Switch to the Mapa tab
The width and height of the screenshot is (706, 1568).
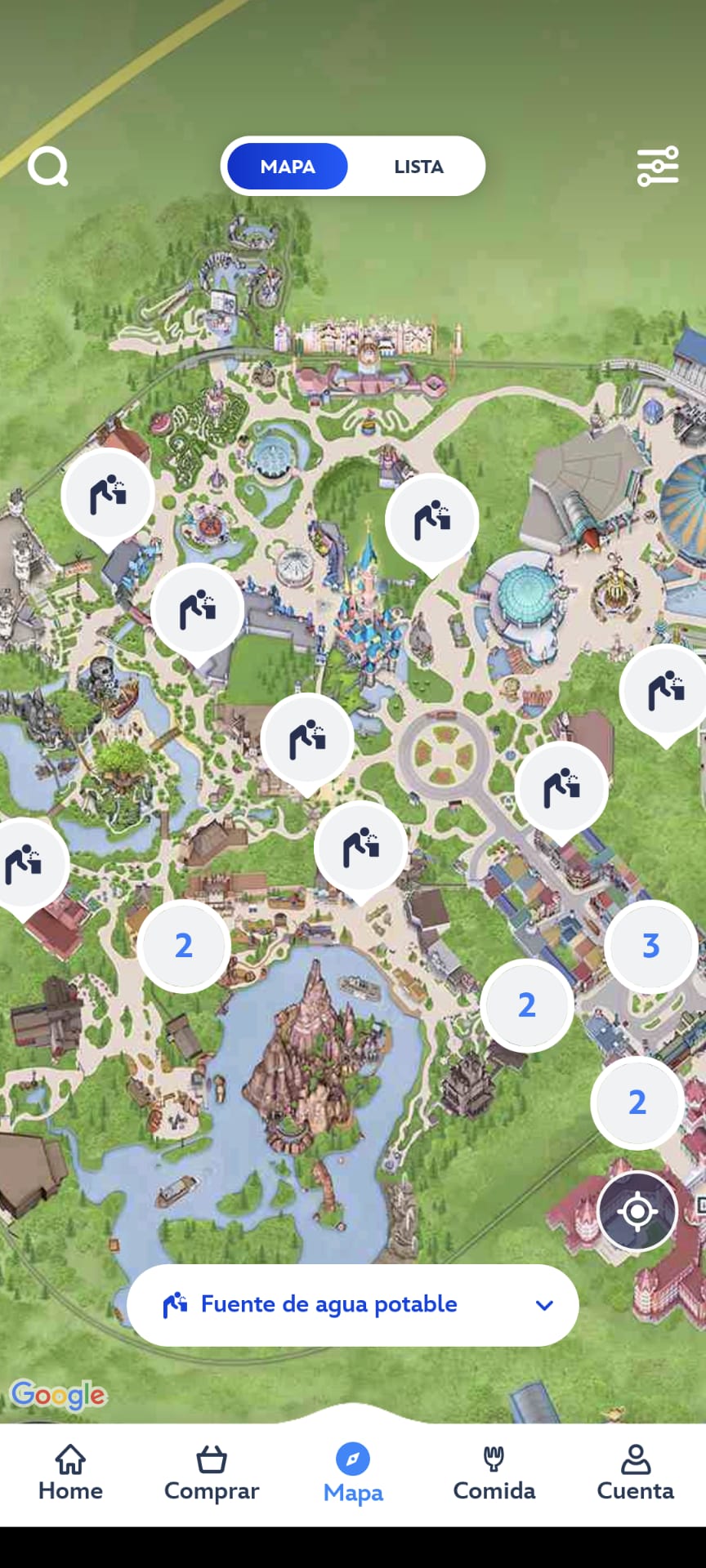click(x=353, y=1474)
